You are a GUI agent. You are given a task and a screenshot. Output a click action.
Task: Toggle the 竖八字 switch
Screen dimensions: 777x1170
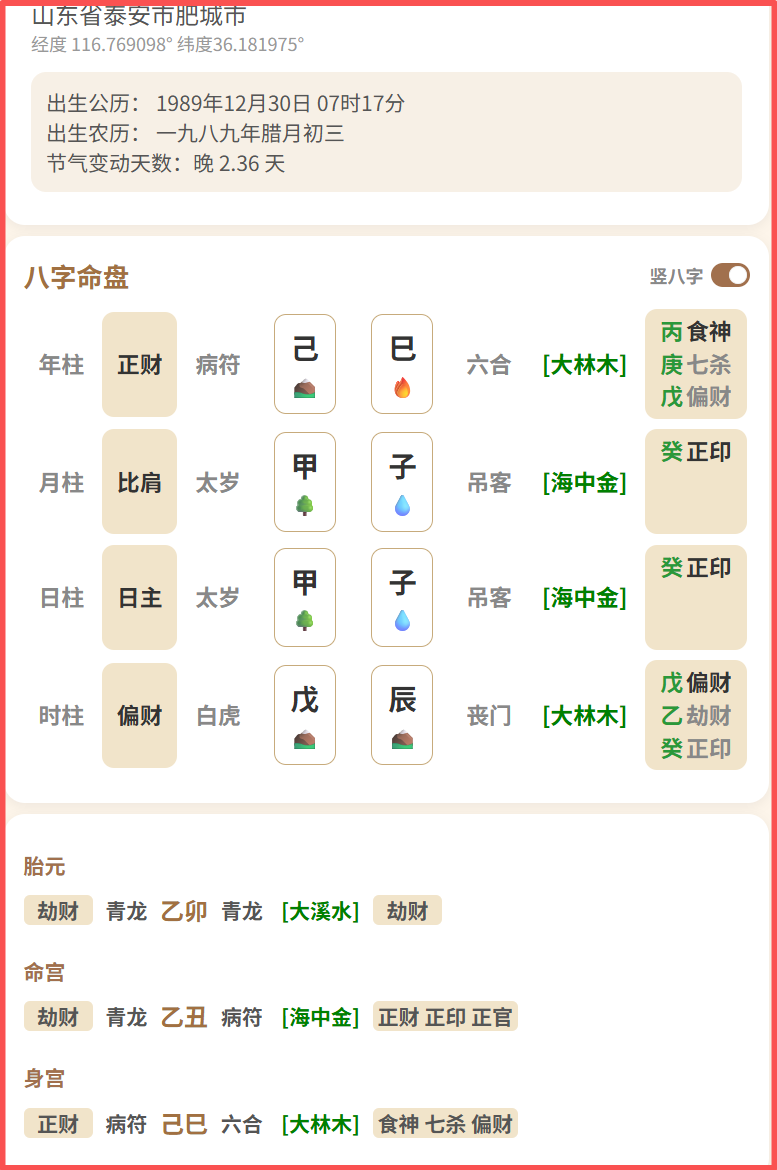(x=730, y=275)
